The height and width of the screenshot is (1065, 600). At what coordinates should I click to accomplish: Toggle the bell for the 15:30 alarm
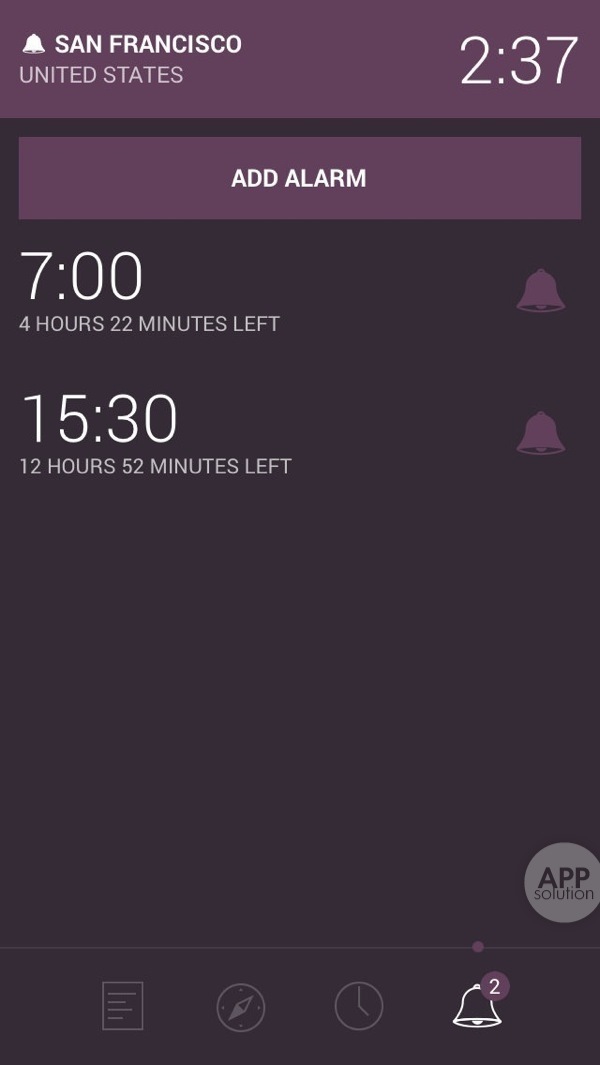[x=541, y=433]
